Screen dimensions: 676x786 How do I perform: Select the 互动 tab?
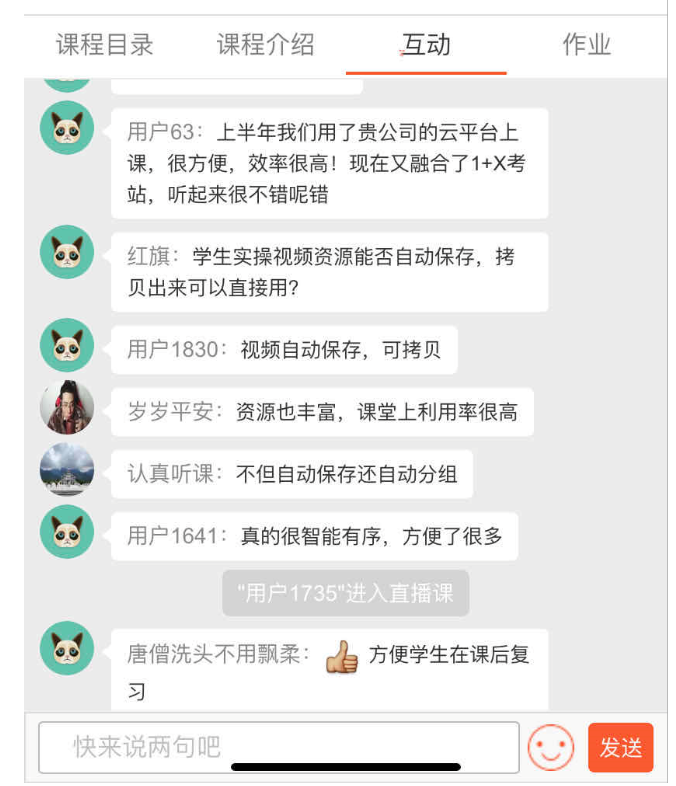(426, 45)
